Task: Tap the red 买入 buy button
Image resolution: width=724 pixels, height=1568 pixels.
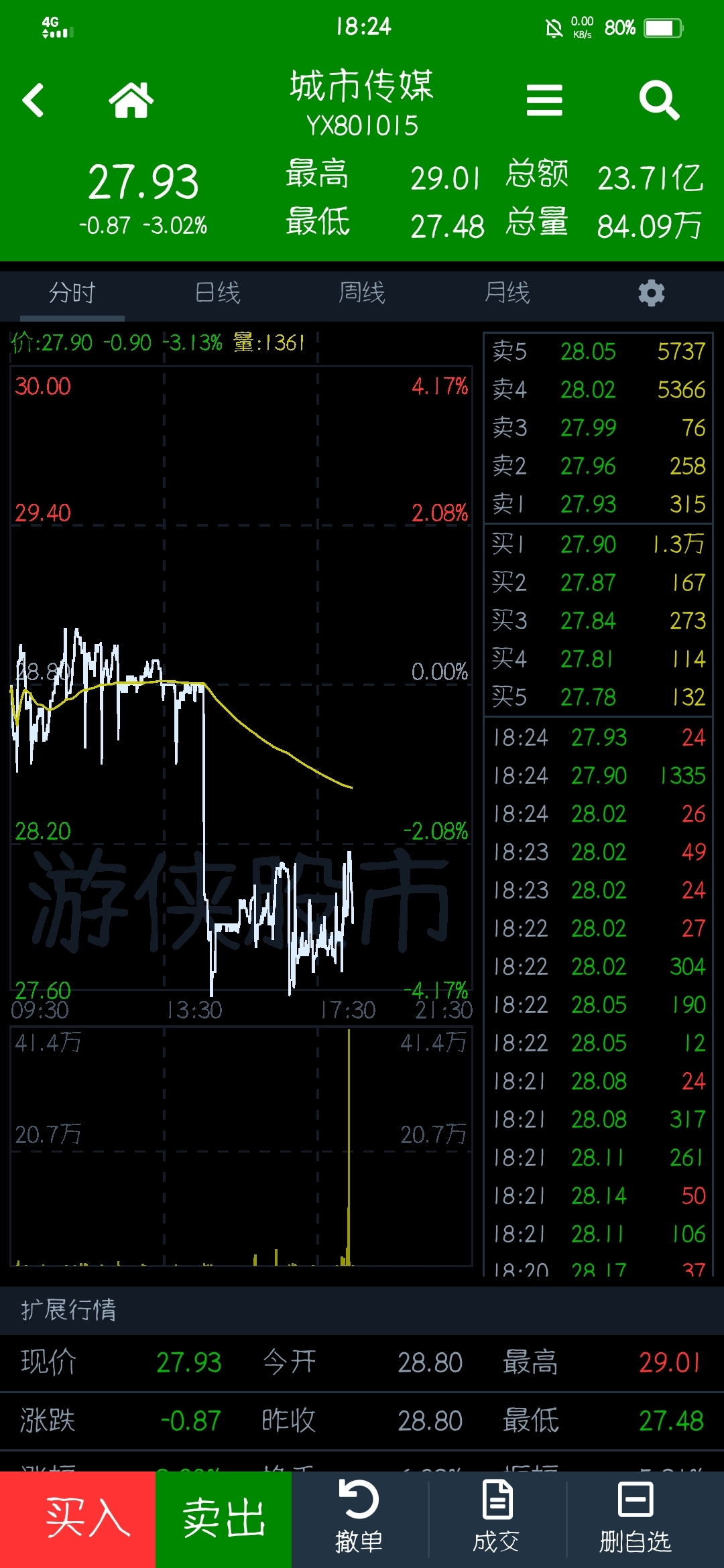Action: click(x=78, y=1519)
